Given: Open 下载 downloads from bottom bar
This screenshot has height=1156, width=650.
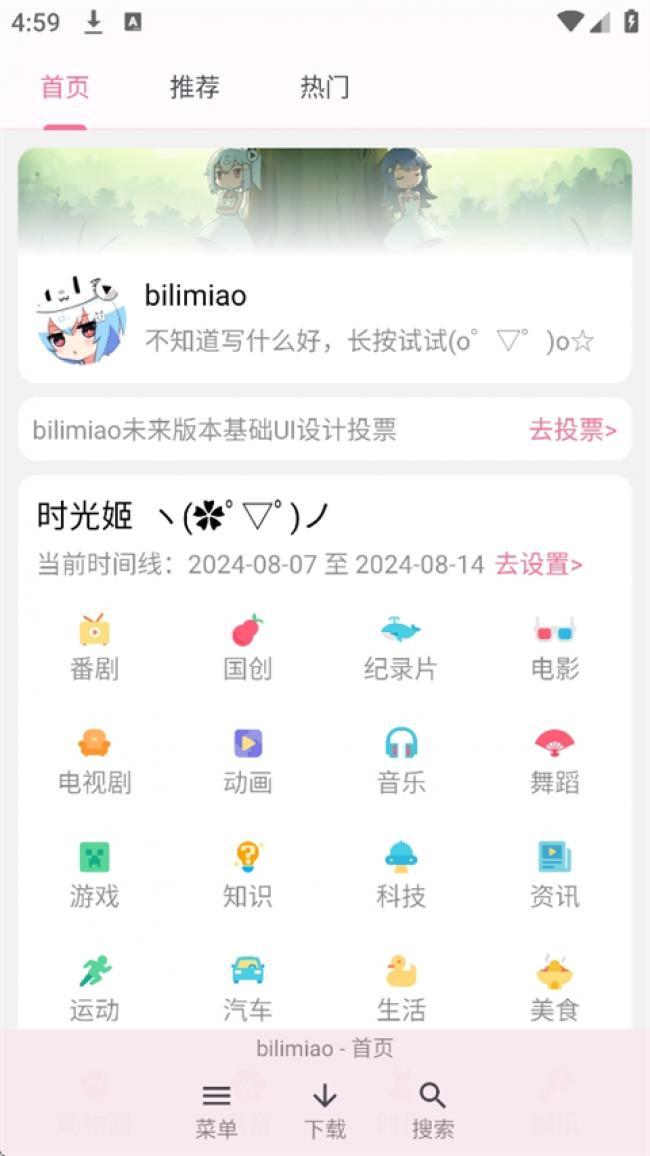Looking at the screenshot, I should [324, 1111].
